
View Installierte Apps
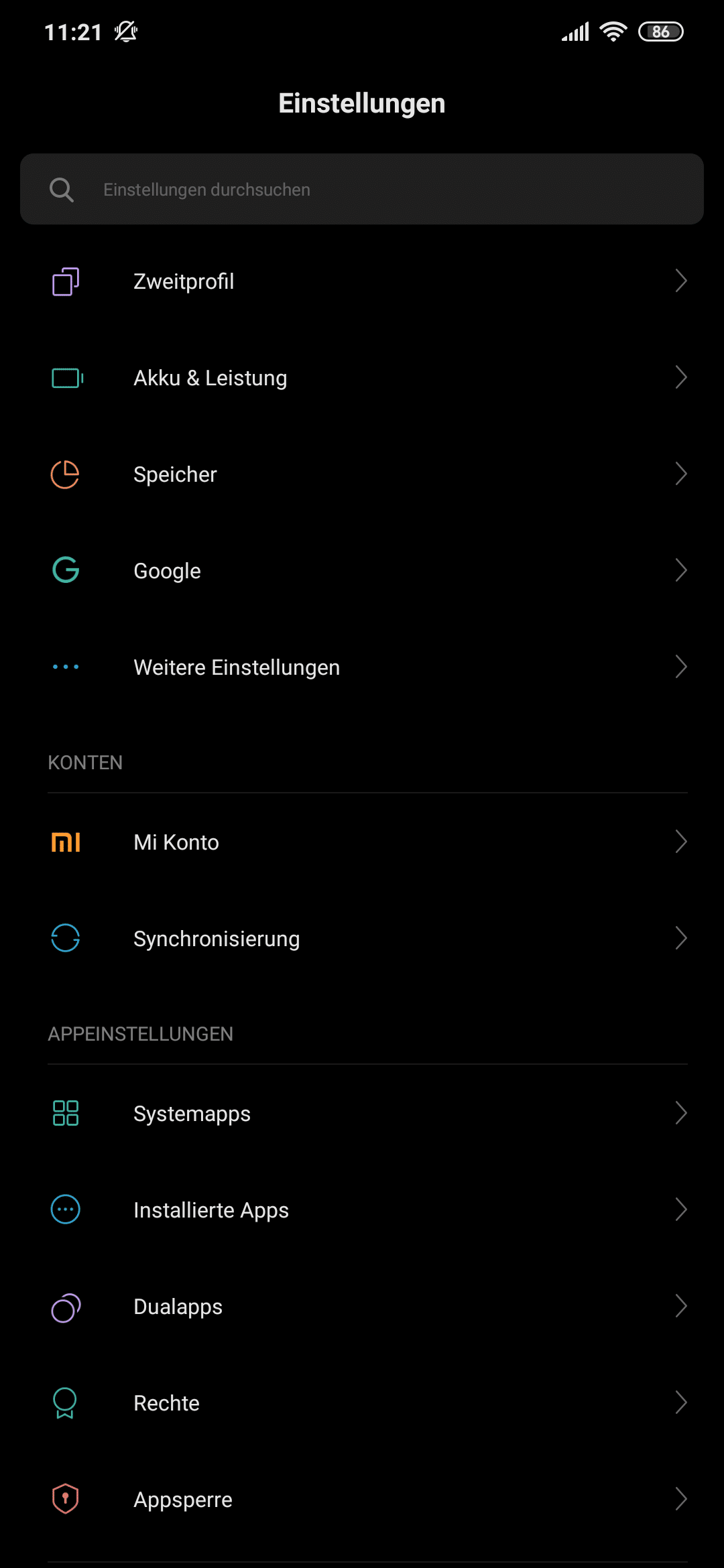click(362, 1210)
